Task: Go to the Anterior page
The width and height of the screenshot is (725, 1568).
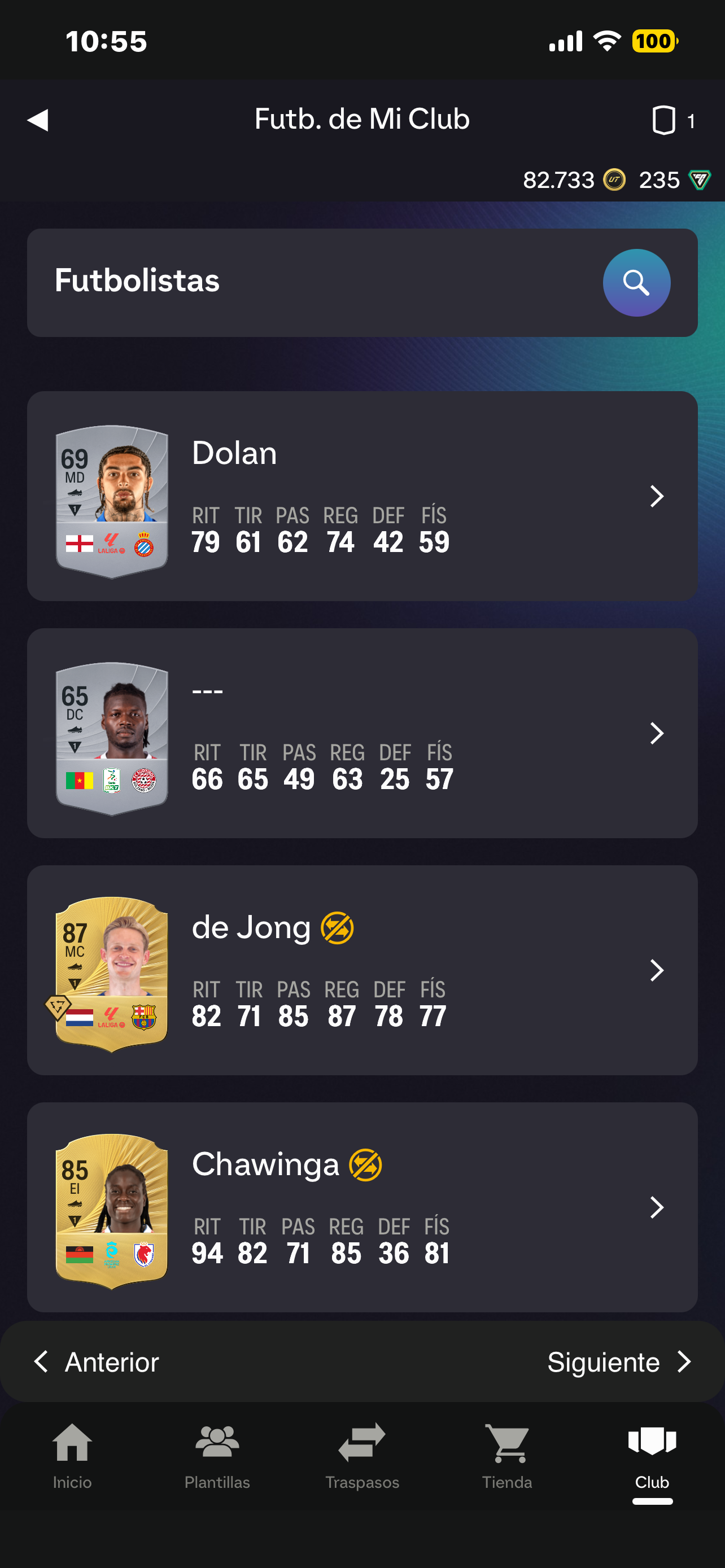Action: click(97, 1361)
